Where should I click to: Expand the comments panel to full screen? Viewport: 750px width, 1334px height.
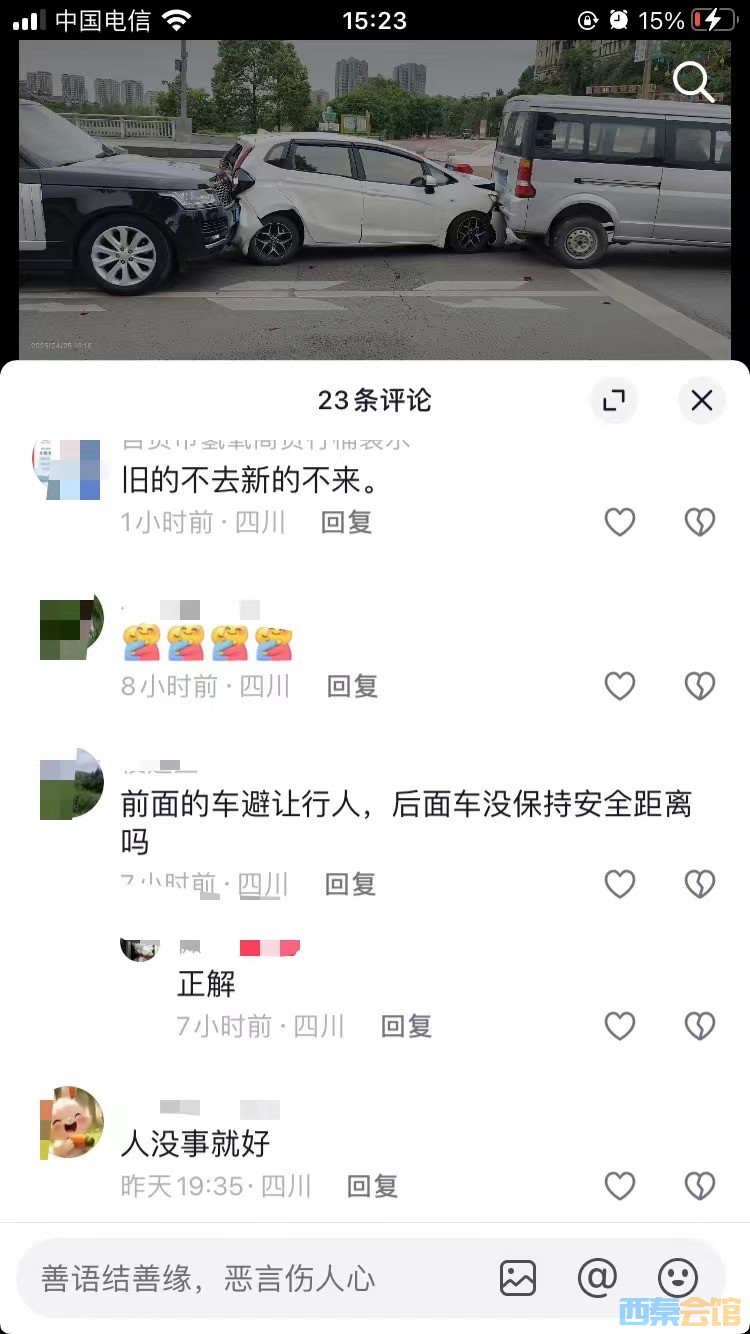(613, 401)
